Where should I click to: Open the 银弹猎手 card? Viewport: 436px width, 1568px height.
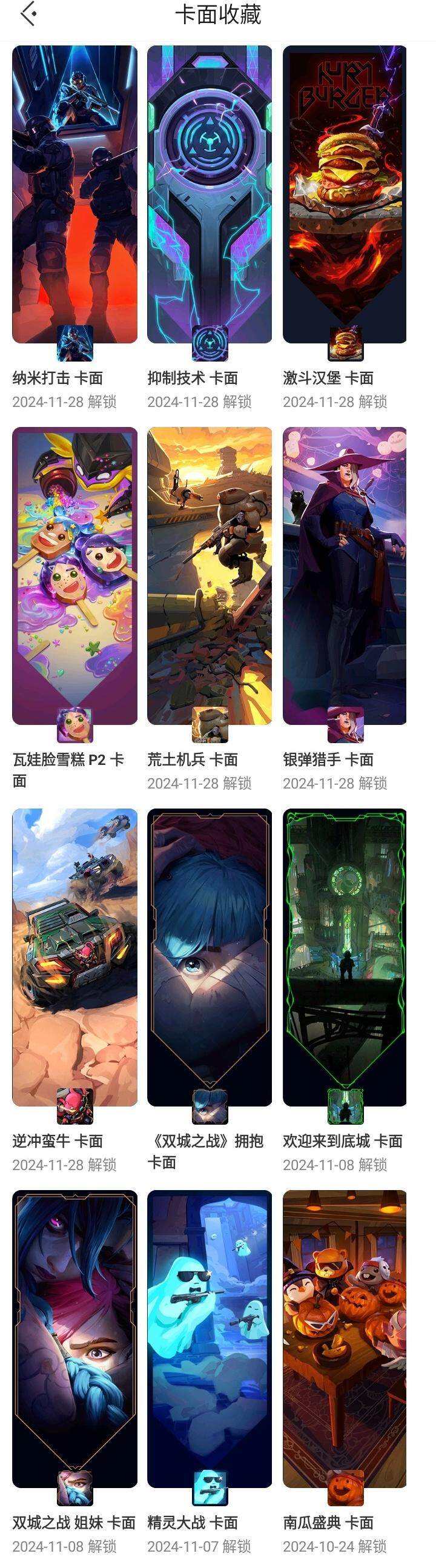click(x=345, y=576)
